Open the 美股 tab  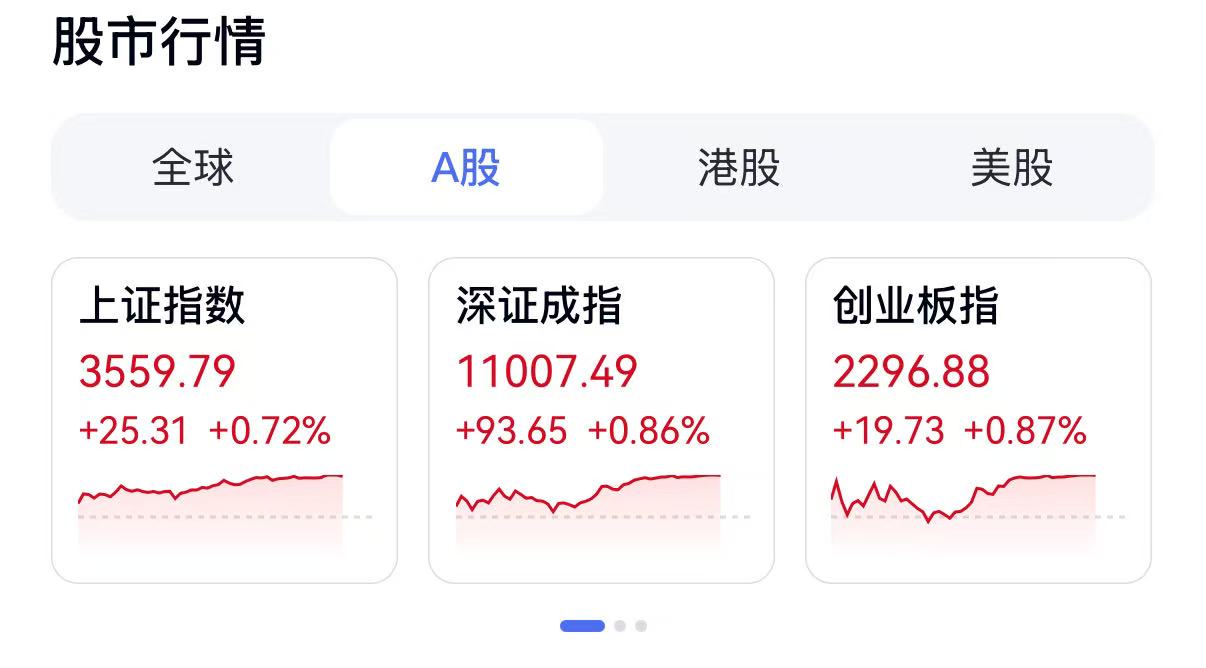[1011, 167]
